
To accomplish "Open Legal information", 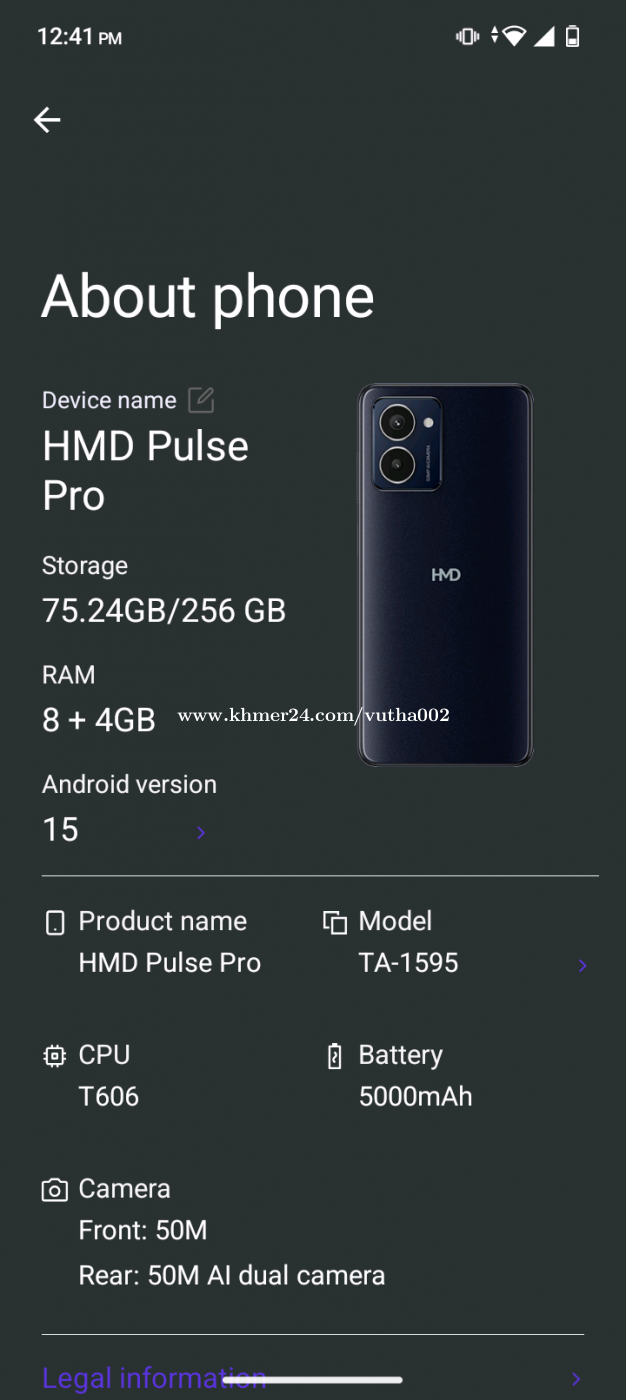I will point(154,1378).
